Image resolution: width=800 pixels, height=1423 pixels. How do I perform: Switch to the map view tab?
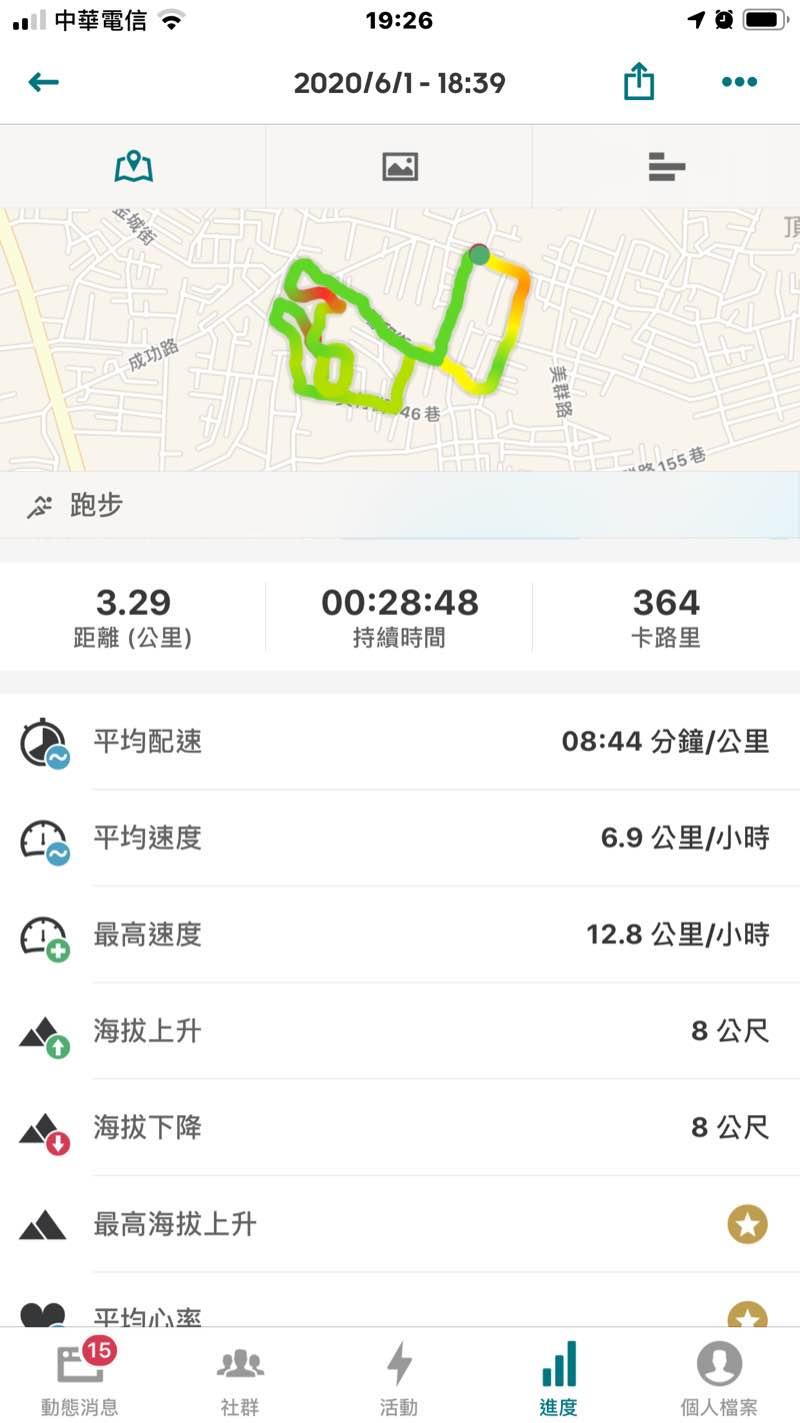(133, 166)
